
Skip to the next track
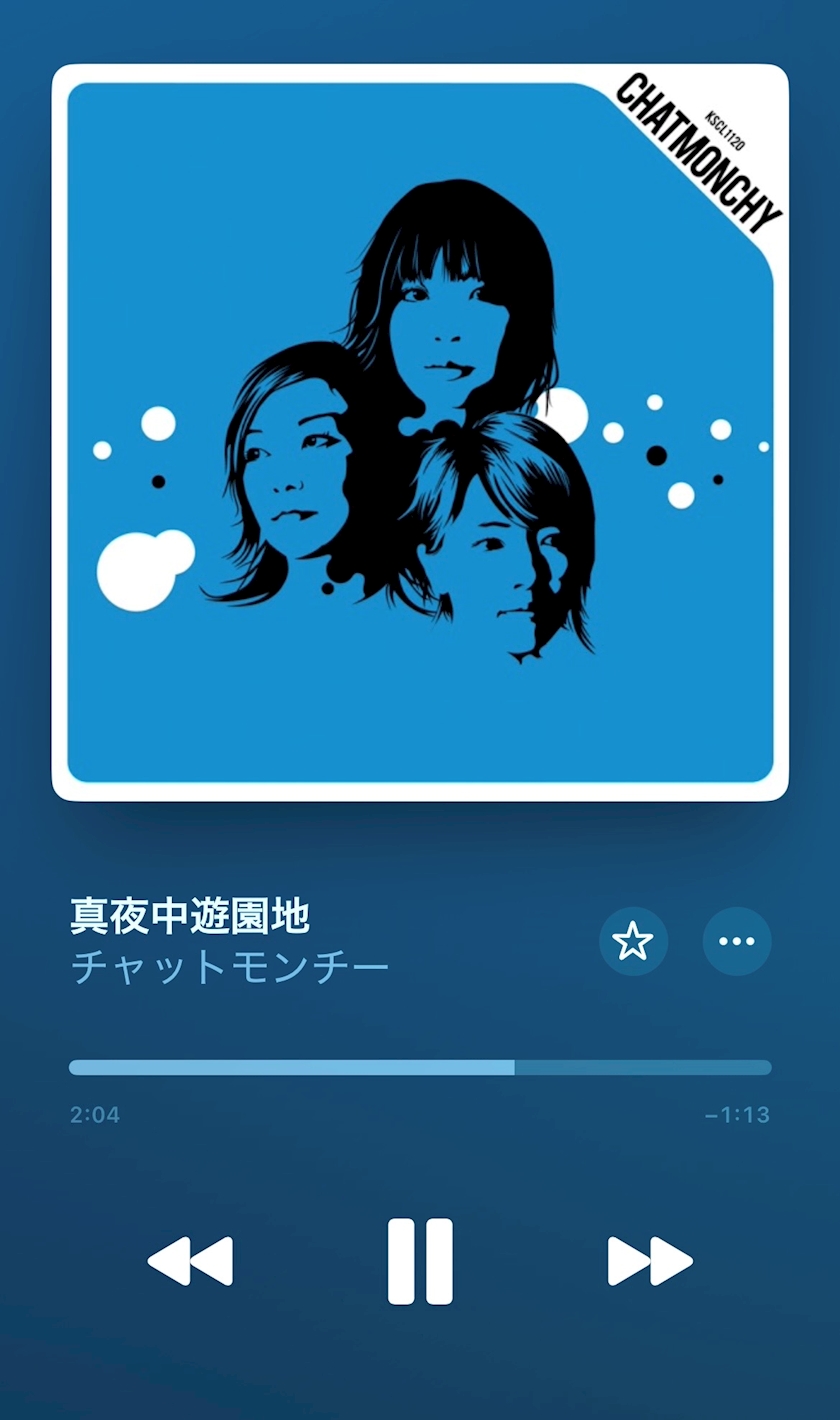tap(650, 1261)
